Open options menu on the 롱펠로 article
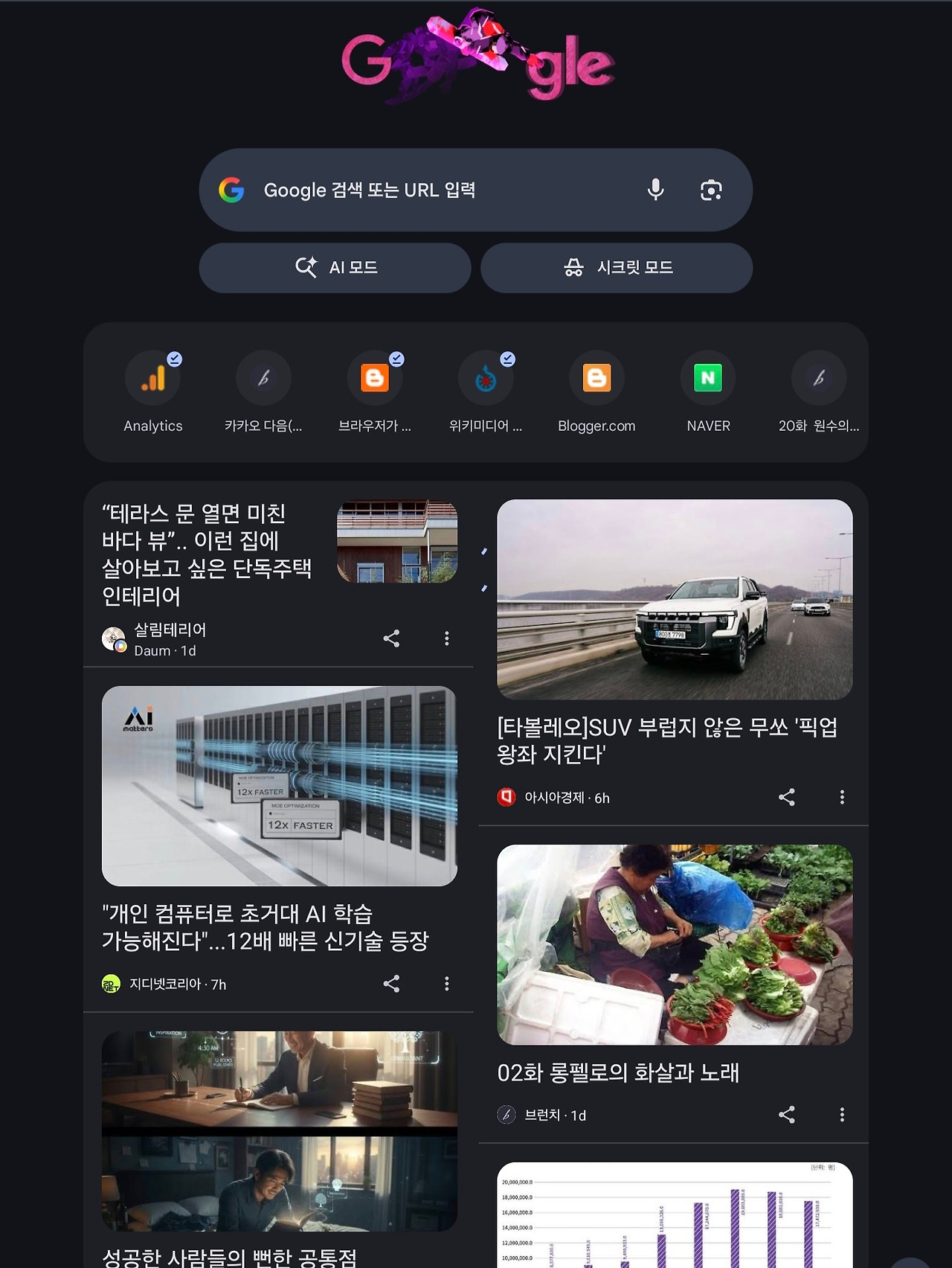The width and height of the screenshot is (952, 1268). [842, 1115]
